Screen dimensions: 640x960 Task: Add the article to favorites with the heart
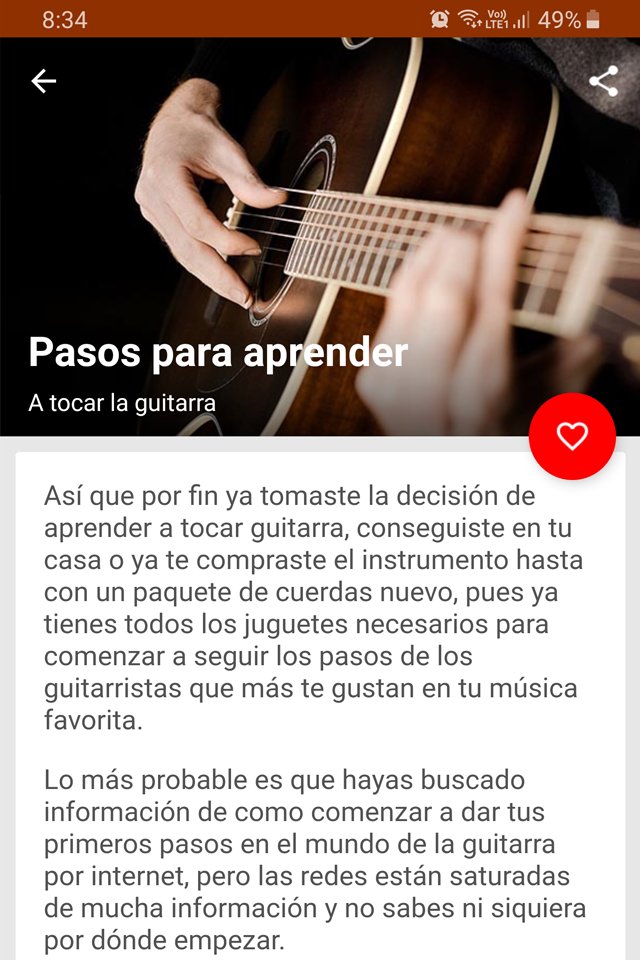click(x=572, y=437)
